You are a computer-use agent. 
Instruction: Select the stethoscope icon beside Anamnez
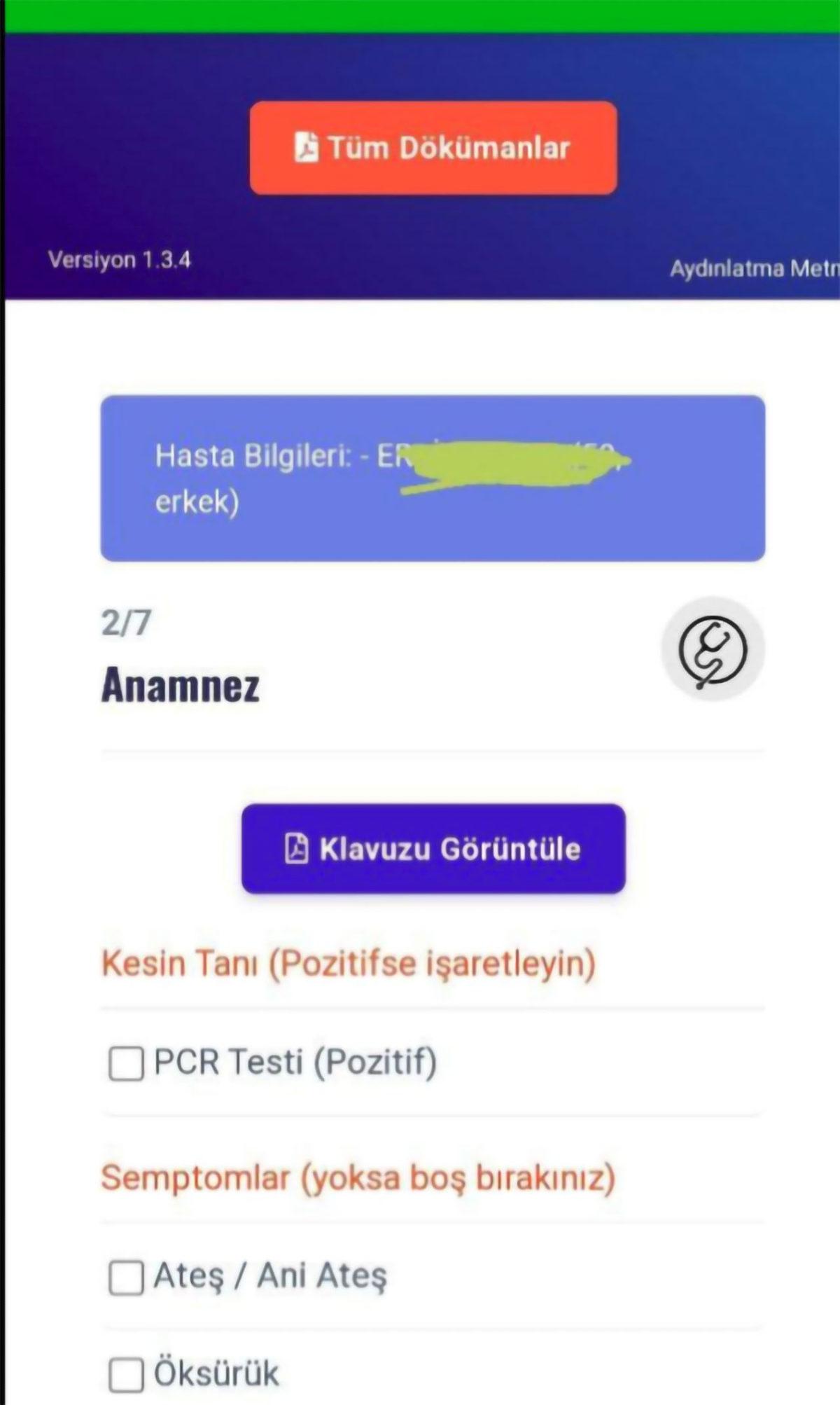point(713,649)
